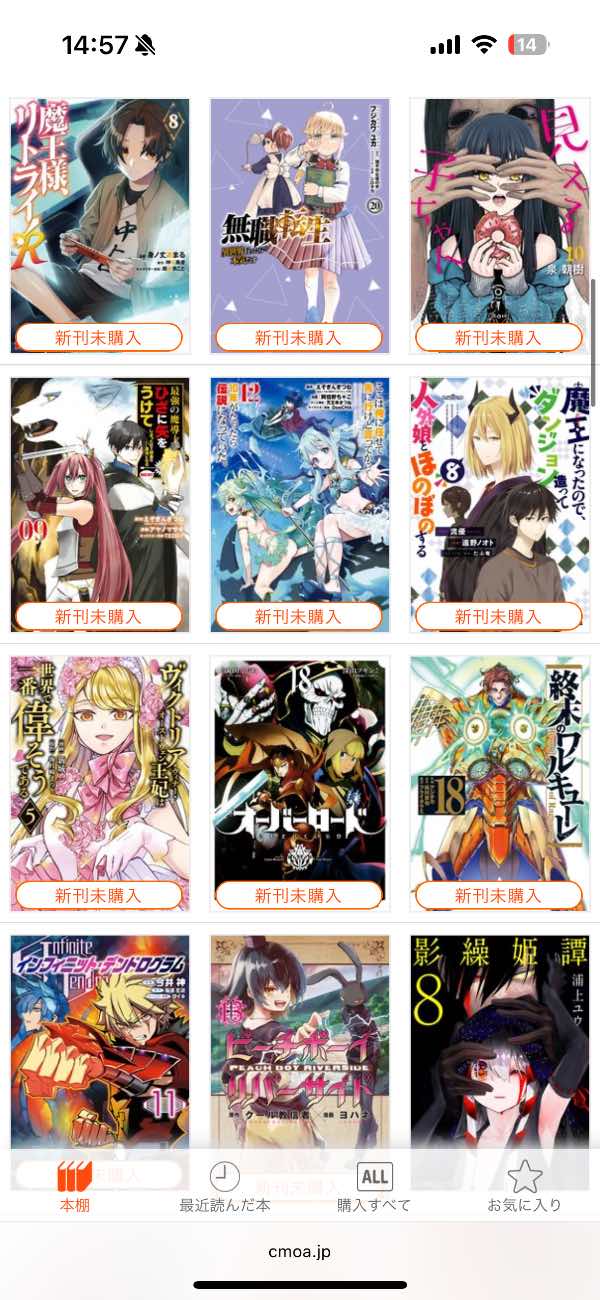This screenshot has height=1300, width=600.
Task: Tap 新刊未購入 under オーバーロード
Action: click(x=299, y=895)
